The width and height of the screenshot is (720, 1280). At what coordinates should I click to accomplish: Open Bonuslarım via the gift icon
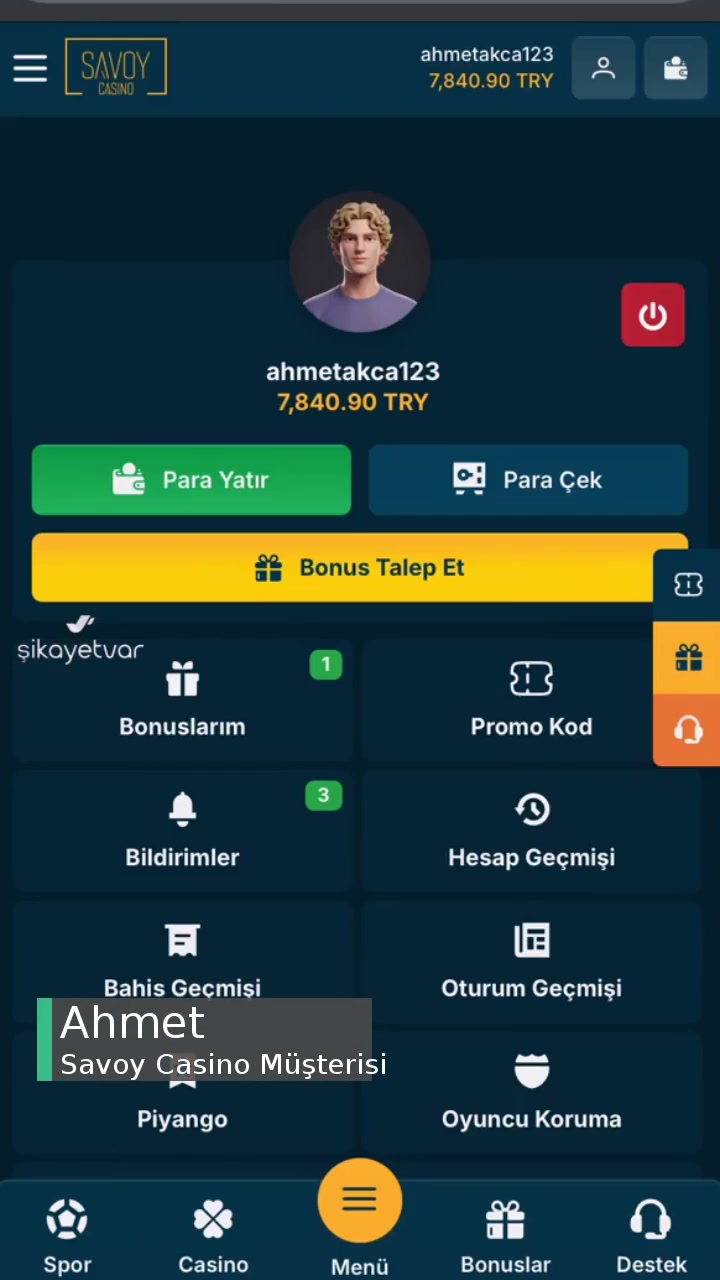182,680
